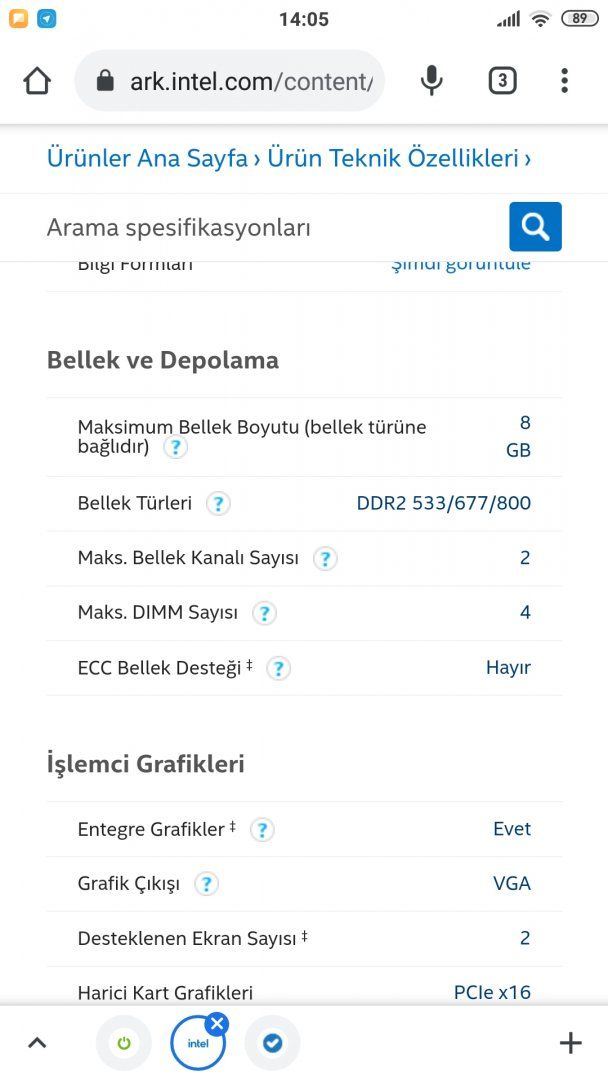The width and height of the screenshot is (608, 1080).
Task: Show help for Grafik Çıkışı
Action: coord(206,884)
